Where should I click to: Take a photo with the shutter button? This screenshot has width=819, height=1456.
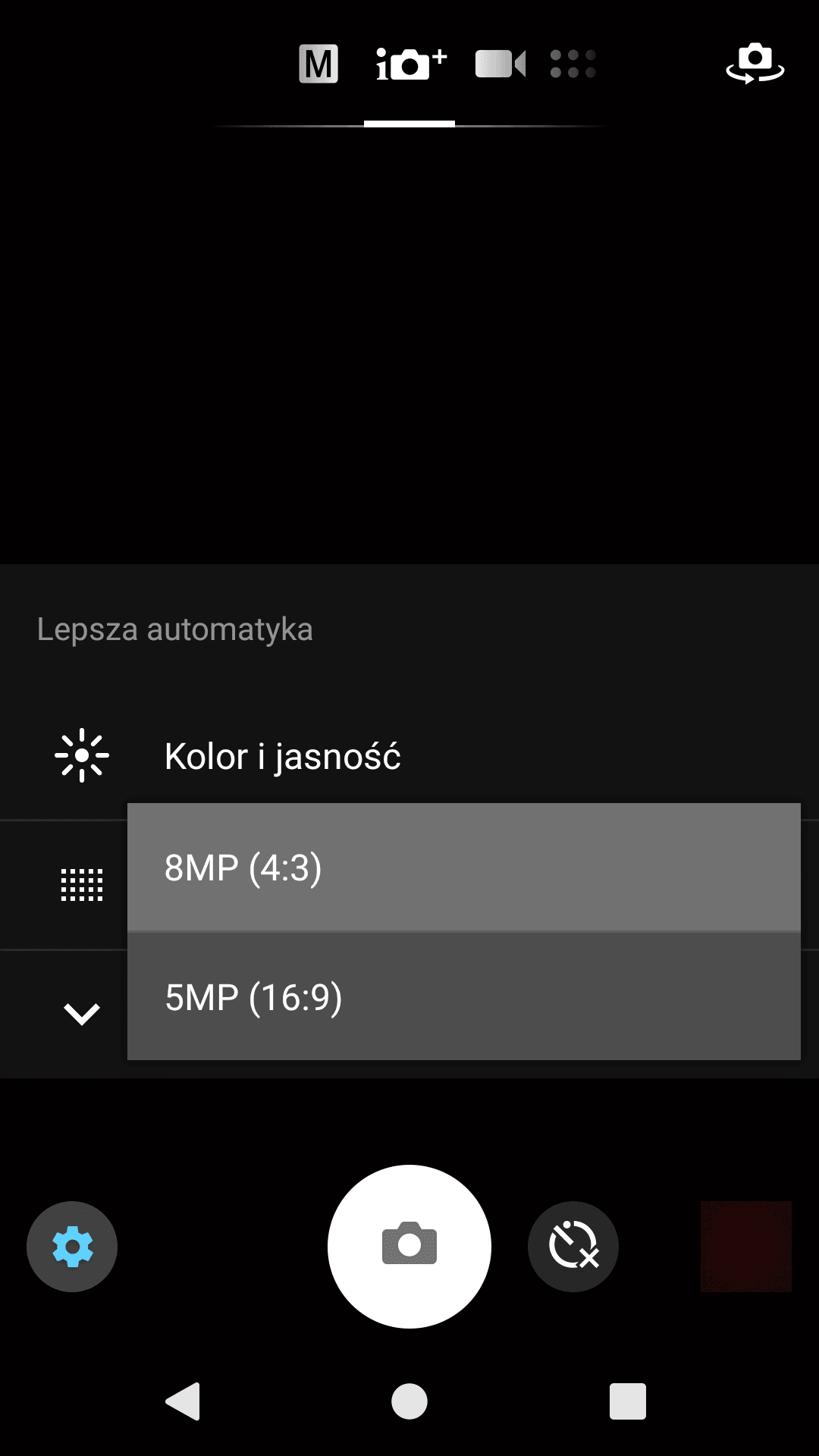(409, 1247)
